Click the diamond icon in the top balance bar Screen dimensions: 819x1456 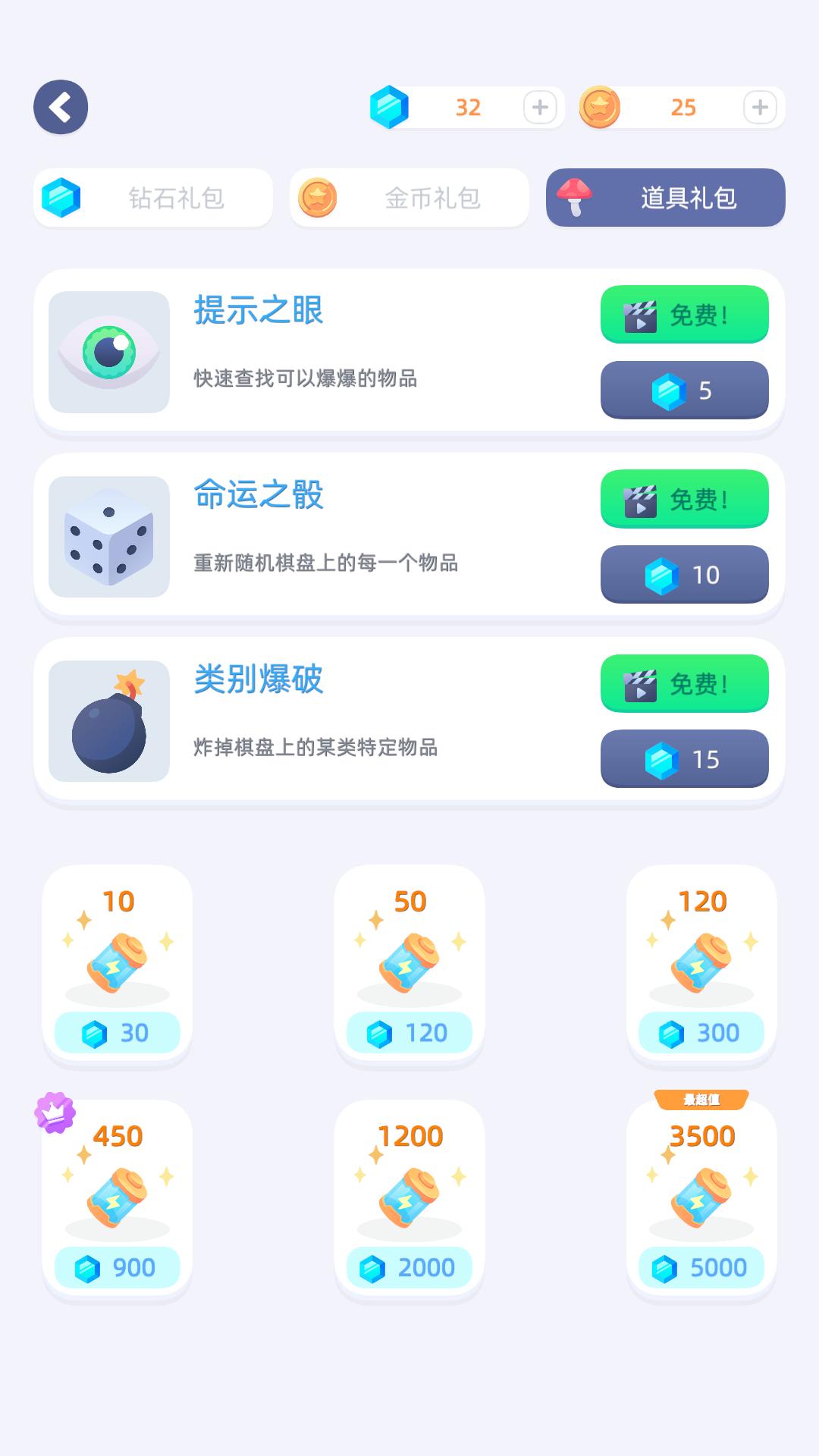click(391, 108)
